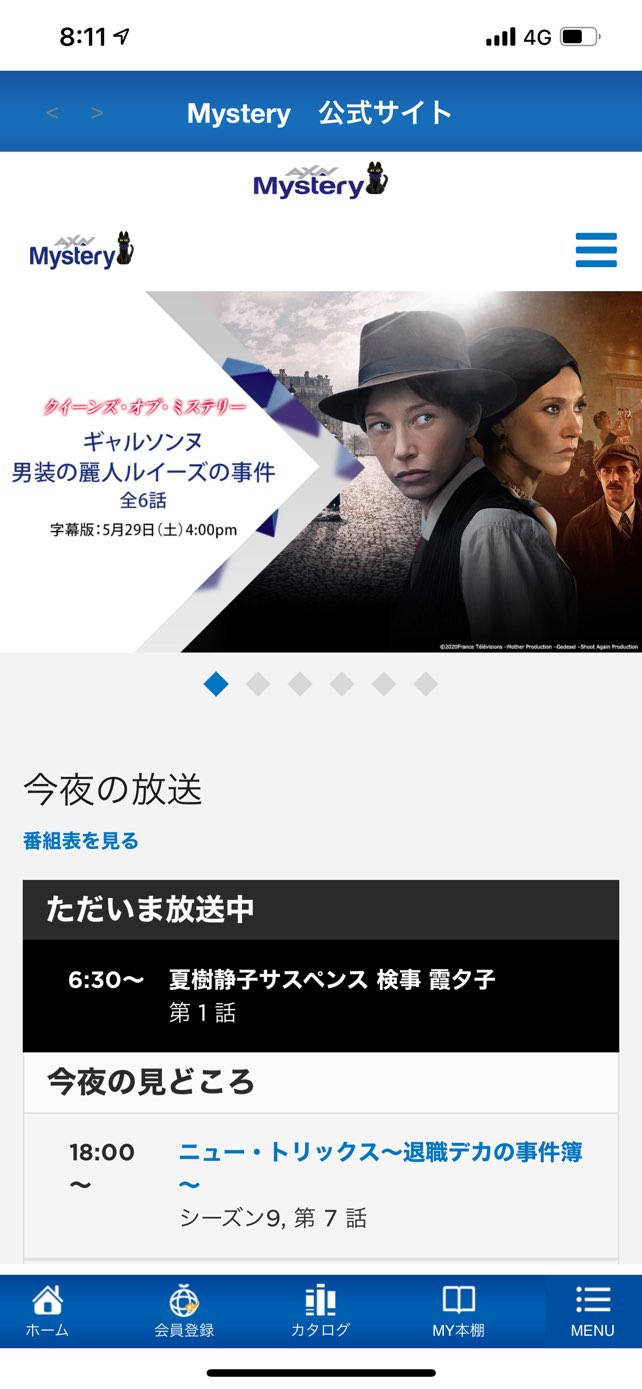Screen dimensions: 642x1389
Task: Open the 会員登録 tab
Action: coord(184,1311)
